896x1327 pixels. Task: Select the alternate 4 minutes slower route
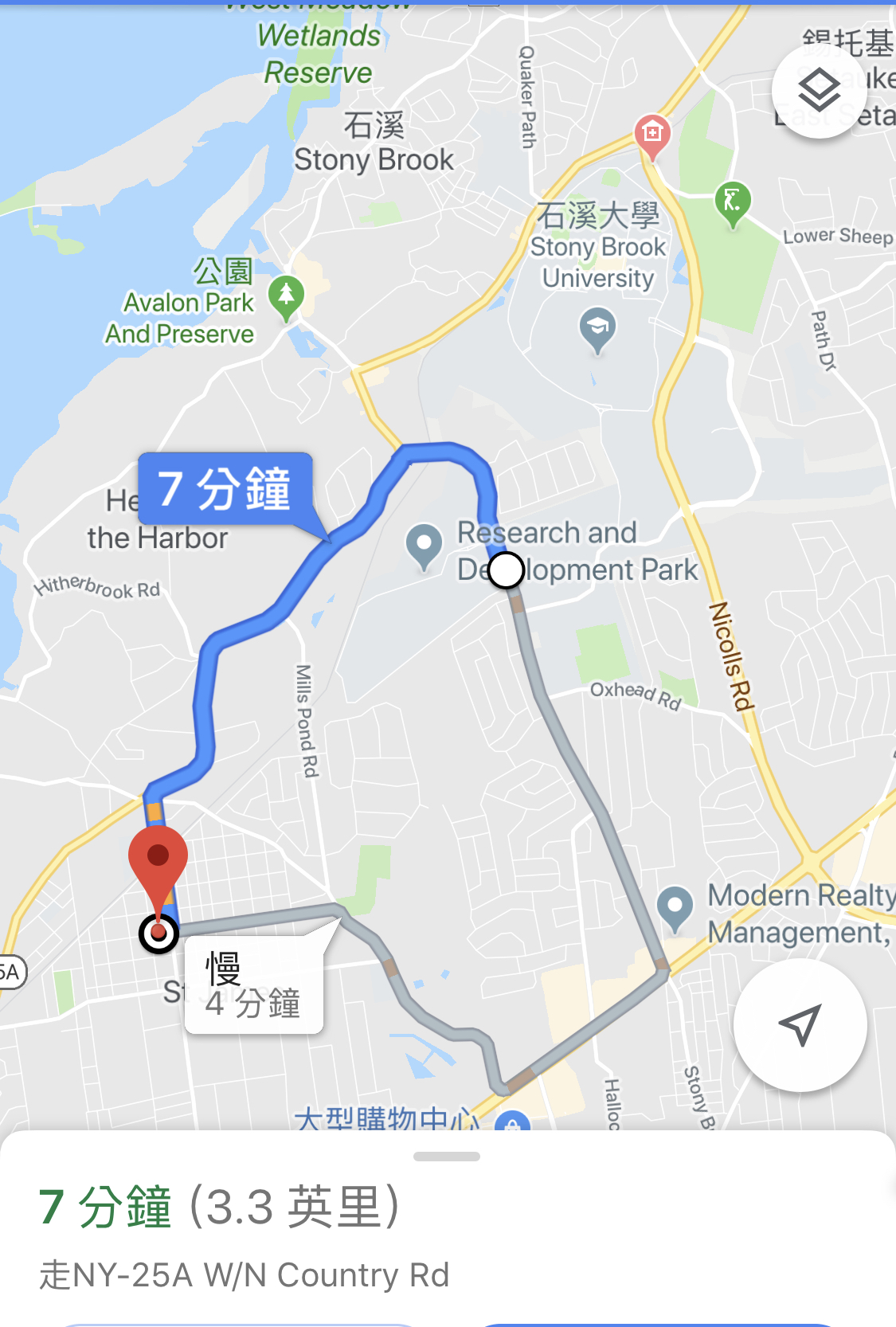pos(253,985)
